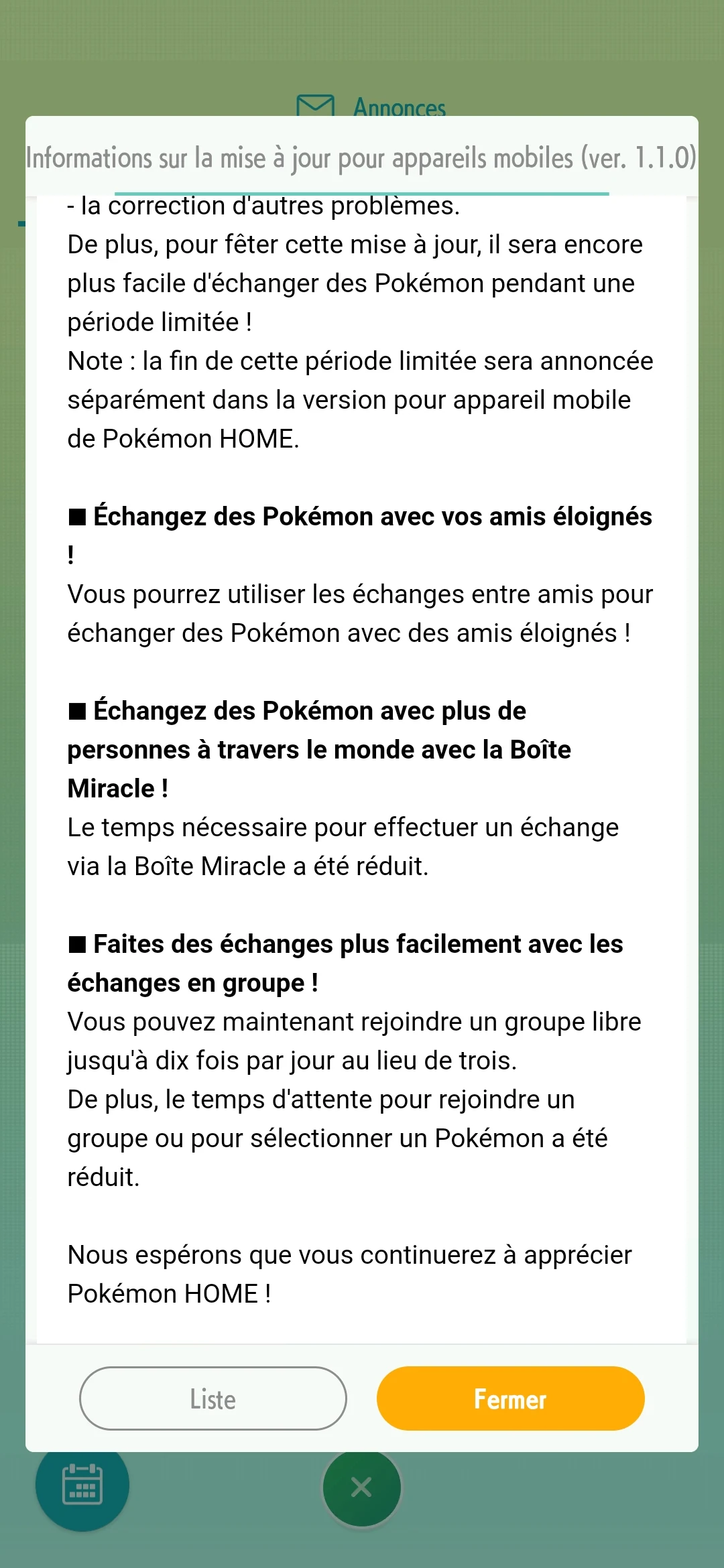Tap the Liste button
This screenshot has height=1568, width=724.
[213, 1398]
